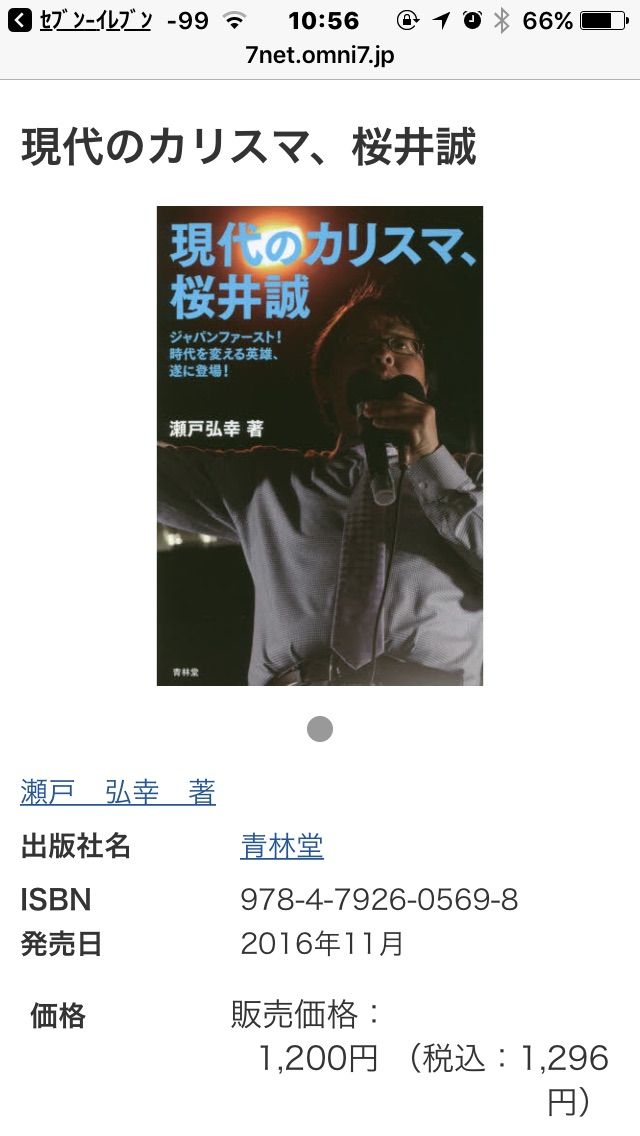Open the book cover image
The height and width of the screenshot is (1136, 640).
[320, 446]
